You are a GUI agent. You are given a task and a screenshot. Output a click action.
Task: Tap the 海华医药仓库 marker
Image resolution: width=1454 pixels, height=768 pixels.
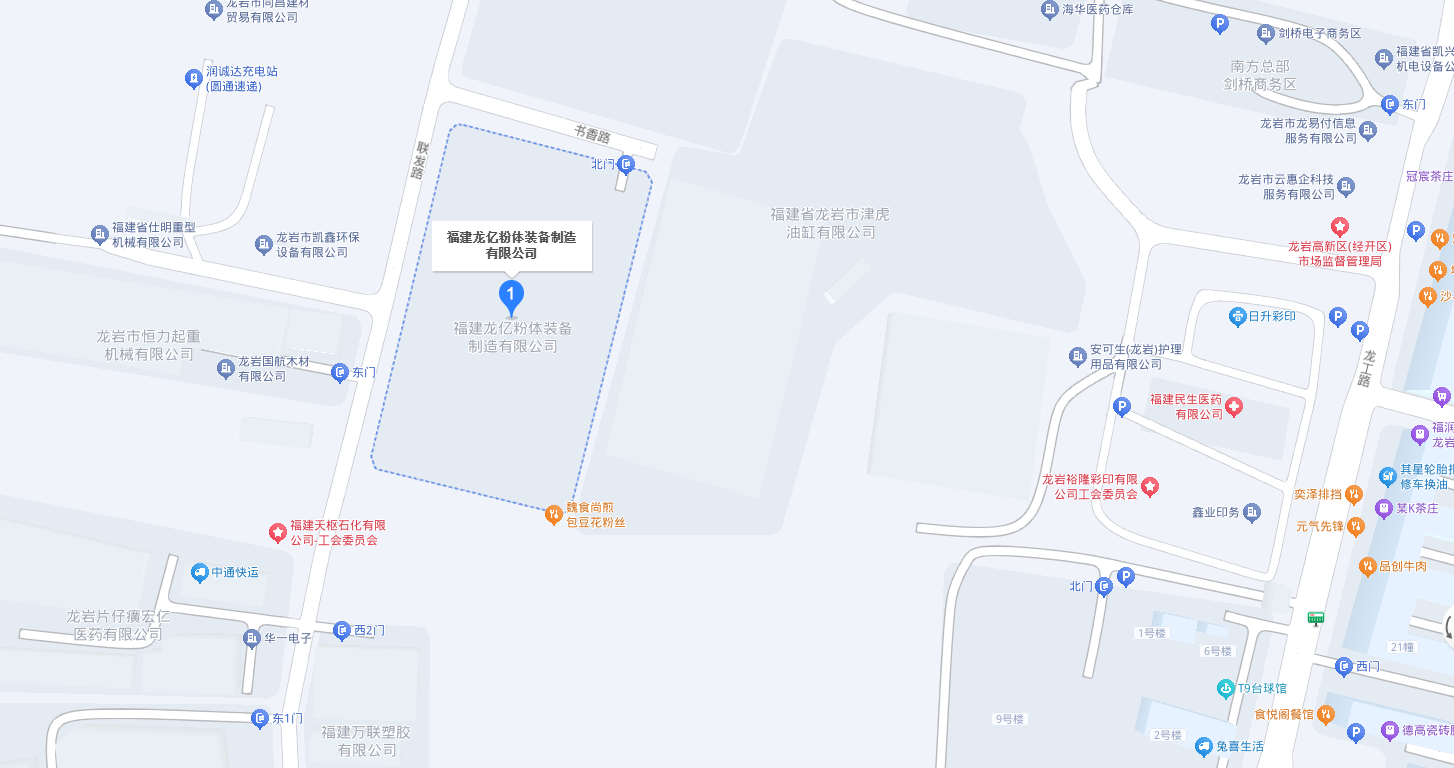(1050, 10)
